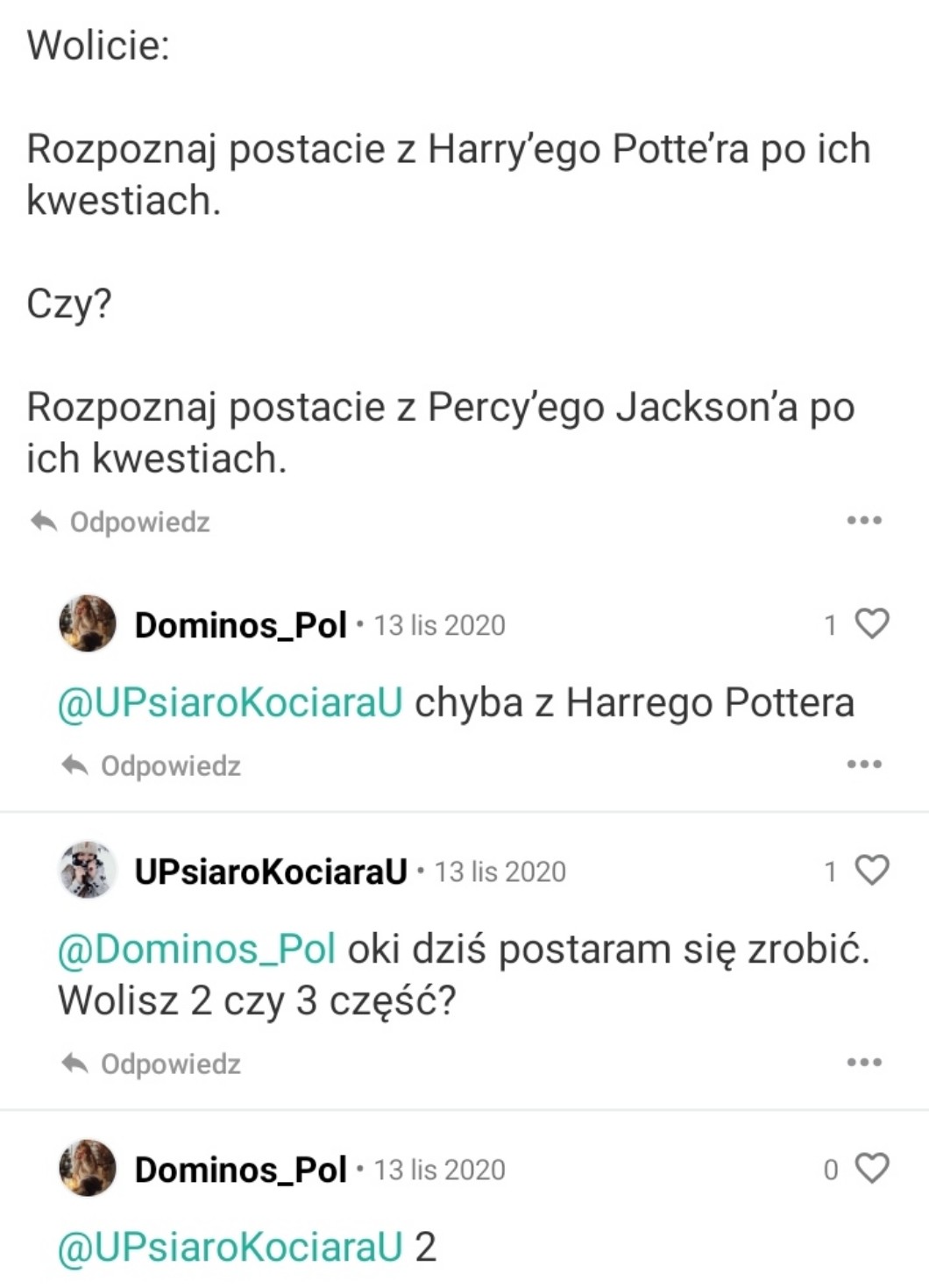
Task: Like UPsiaroKociaraU's "oki dziś postaram się" reply
Action: click(x=871, y=871)
